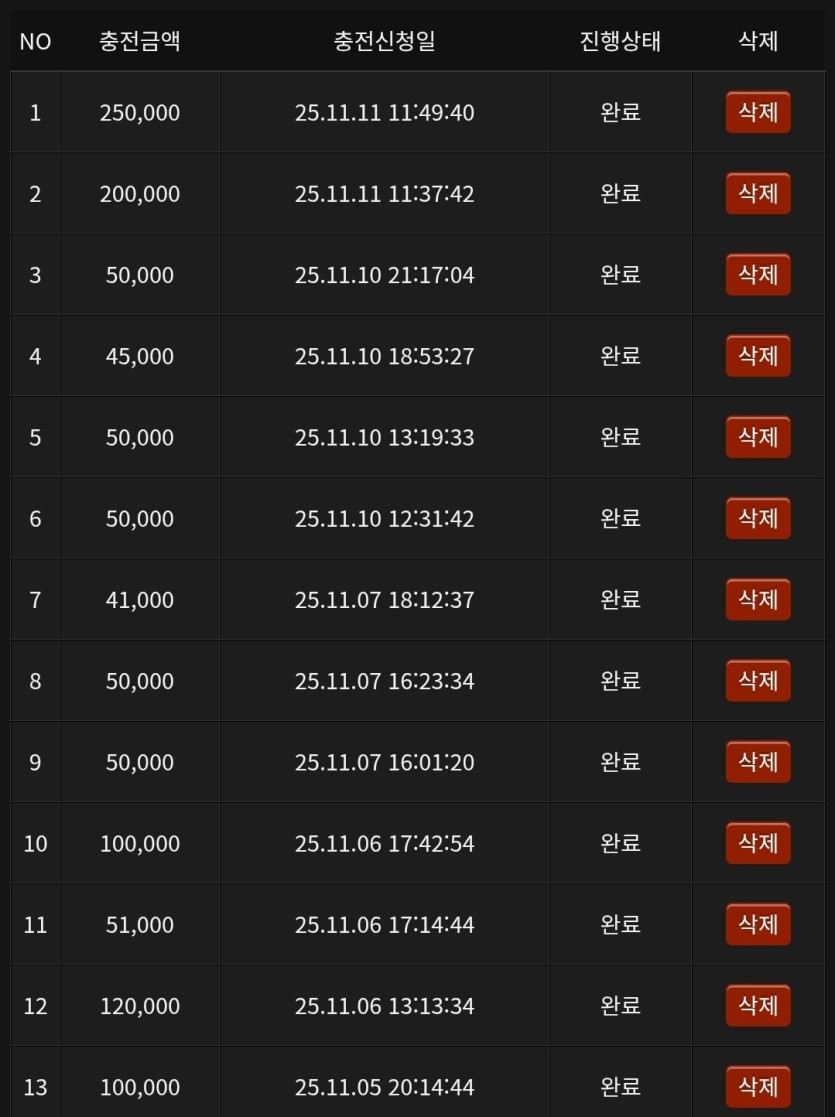Tap 삭제 for row 9 at 16:01:20

(x=758, y=762)
